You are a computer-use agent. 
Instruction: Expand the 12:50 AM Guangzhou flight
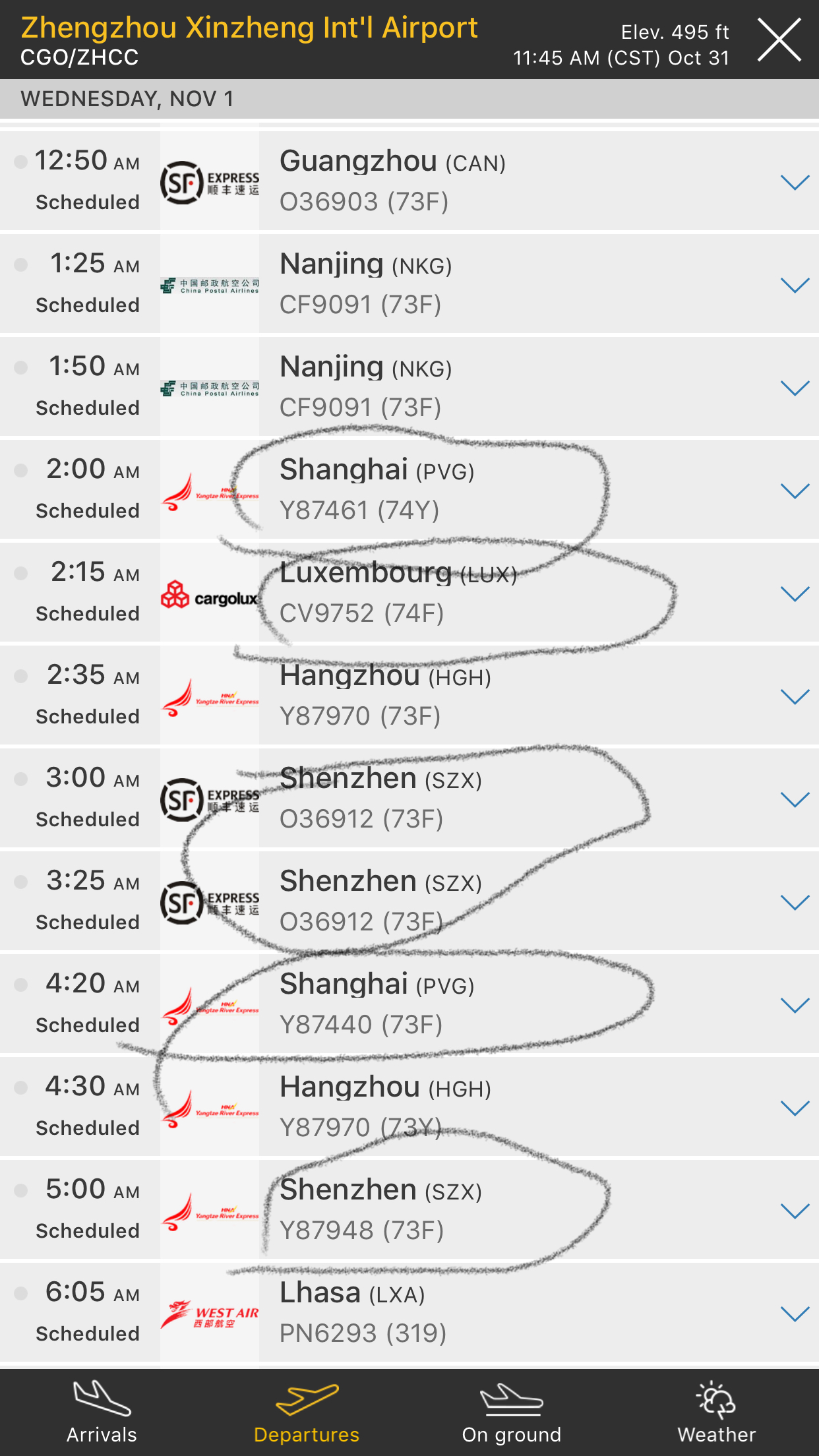point(795,182)
